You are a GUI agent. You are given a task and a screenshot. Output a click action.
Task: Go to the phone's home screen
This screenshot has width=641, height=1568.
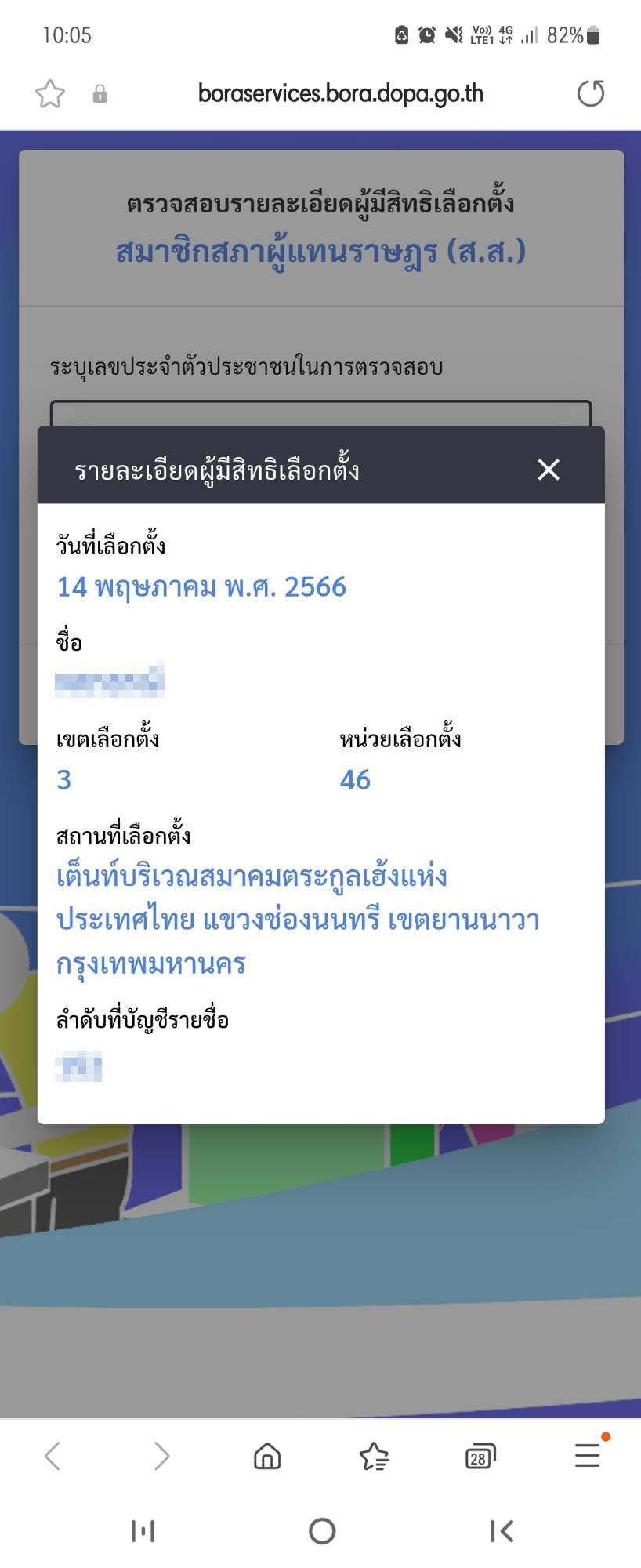[322, 1530]
